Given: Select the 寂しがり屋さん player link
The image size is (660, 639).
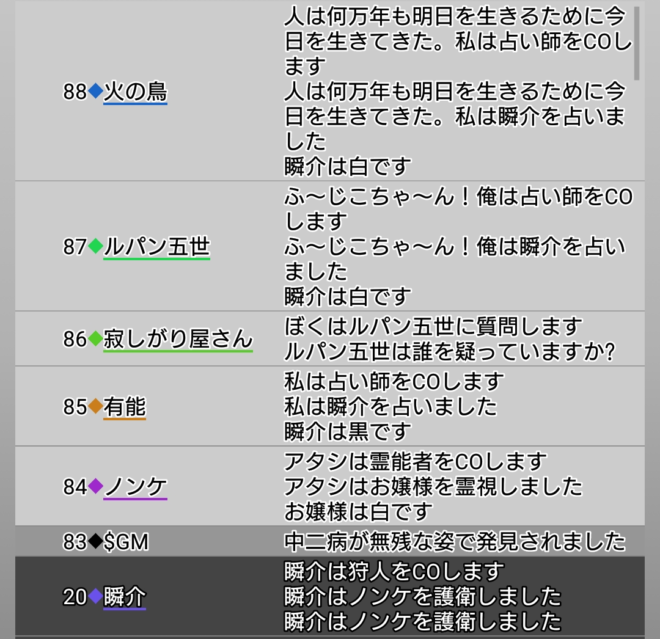Looking at the screenshot, I should 178,339.
